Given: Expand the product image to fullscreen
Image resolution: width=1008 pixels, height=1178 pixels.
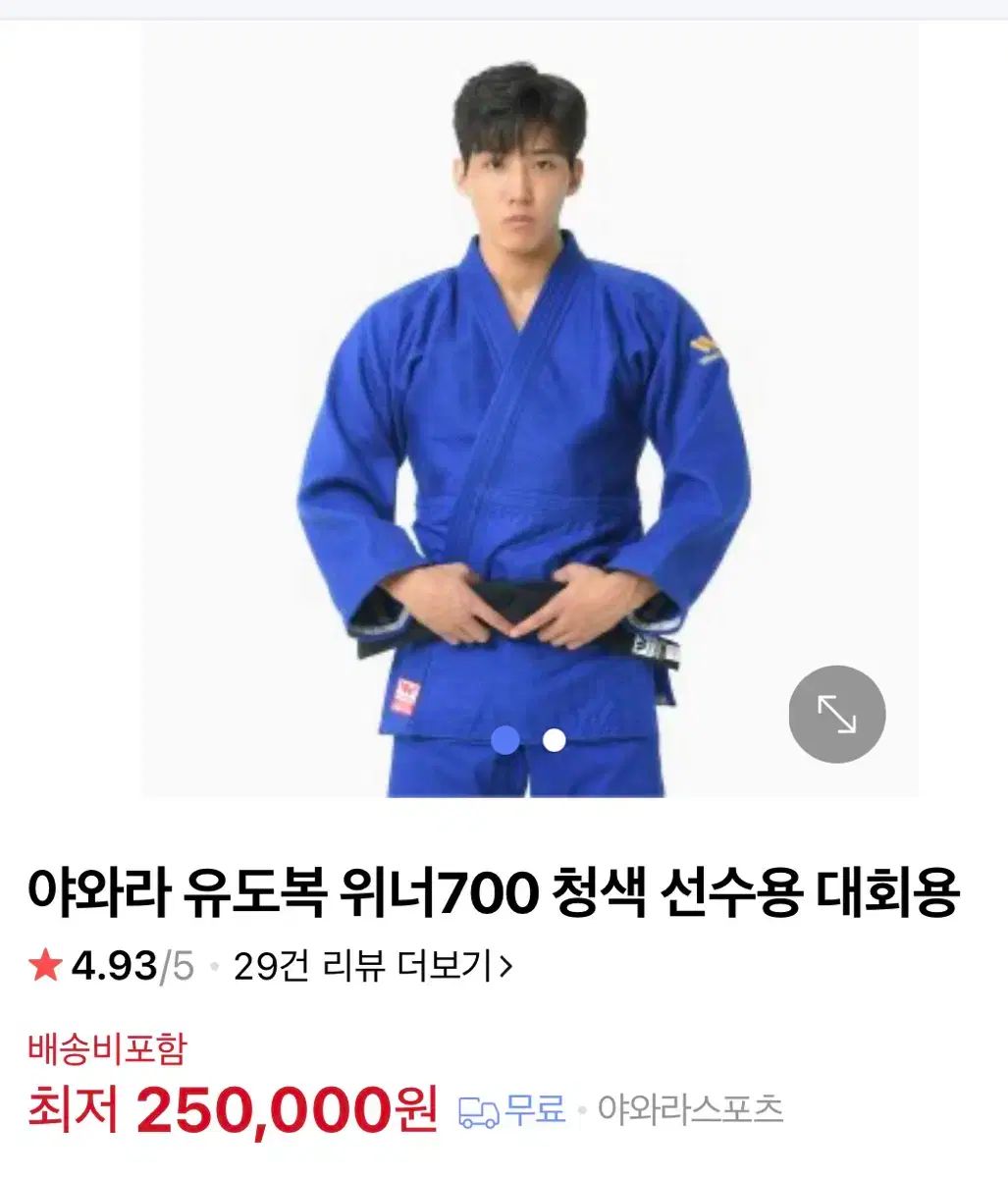Looking at the screenshot, I should pos(836,714).
